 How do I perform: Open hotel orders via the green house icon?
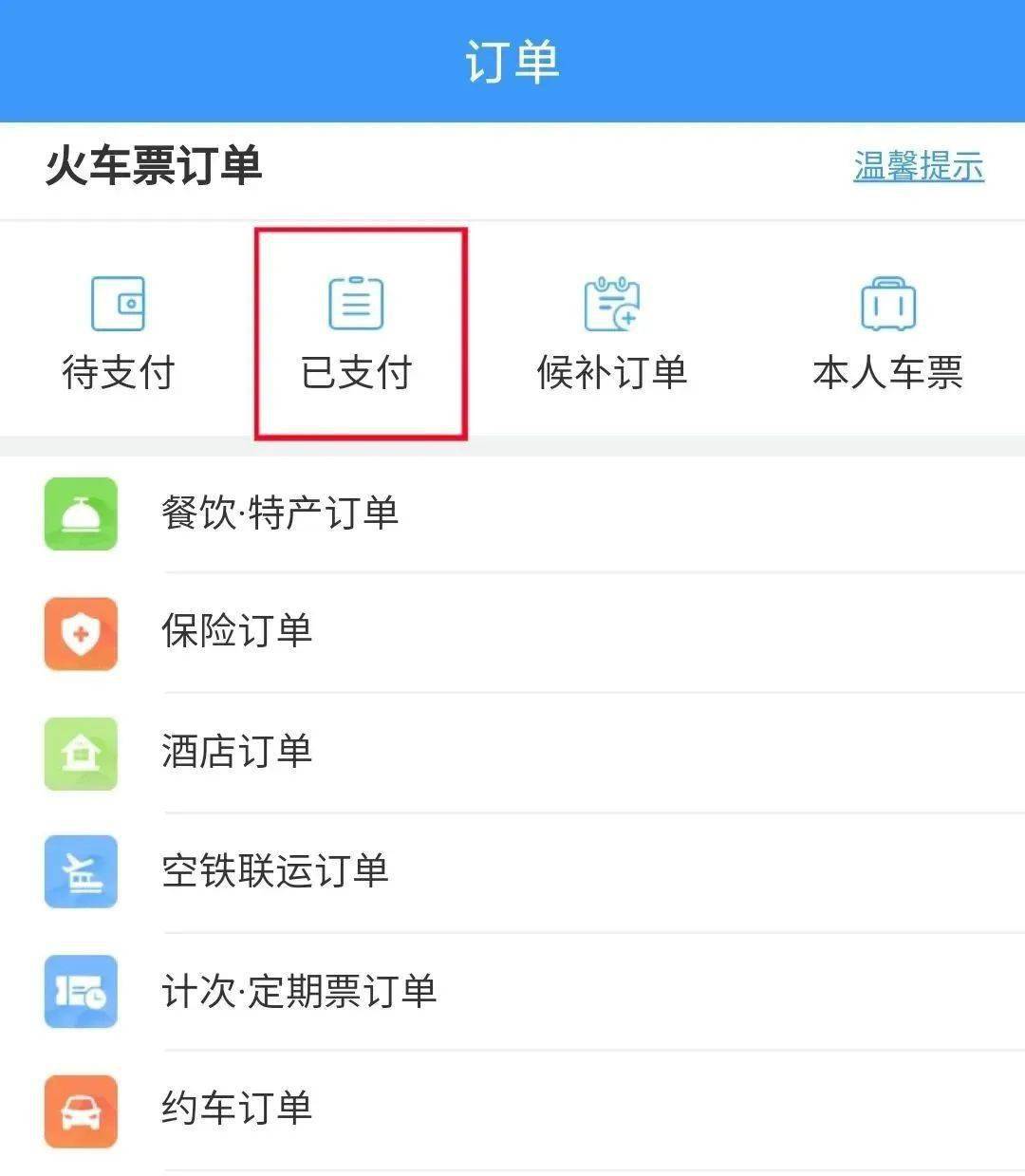81,754
